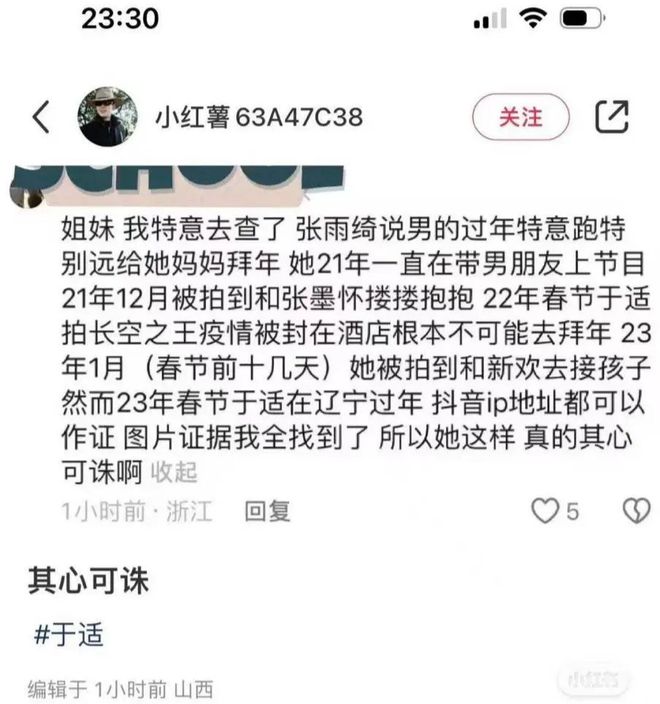The image size is (660, 704).
Task: Share this post
Action: [611, 117]
